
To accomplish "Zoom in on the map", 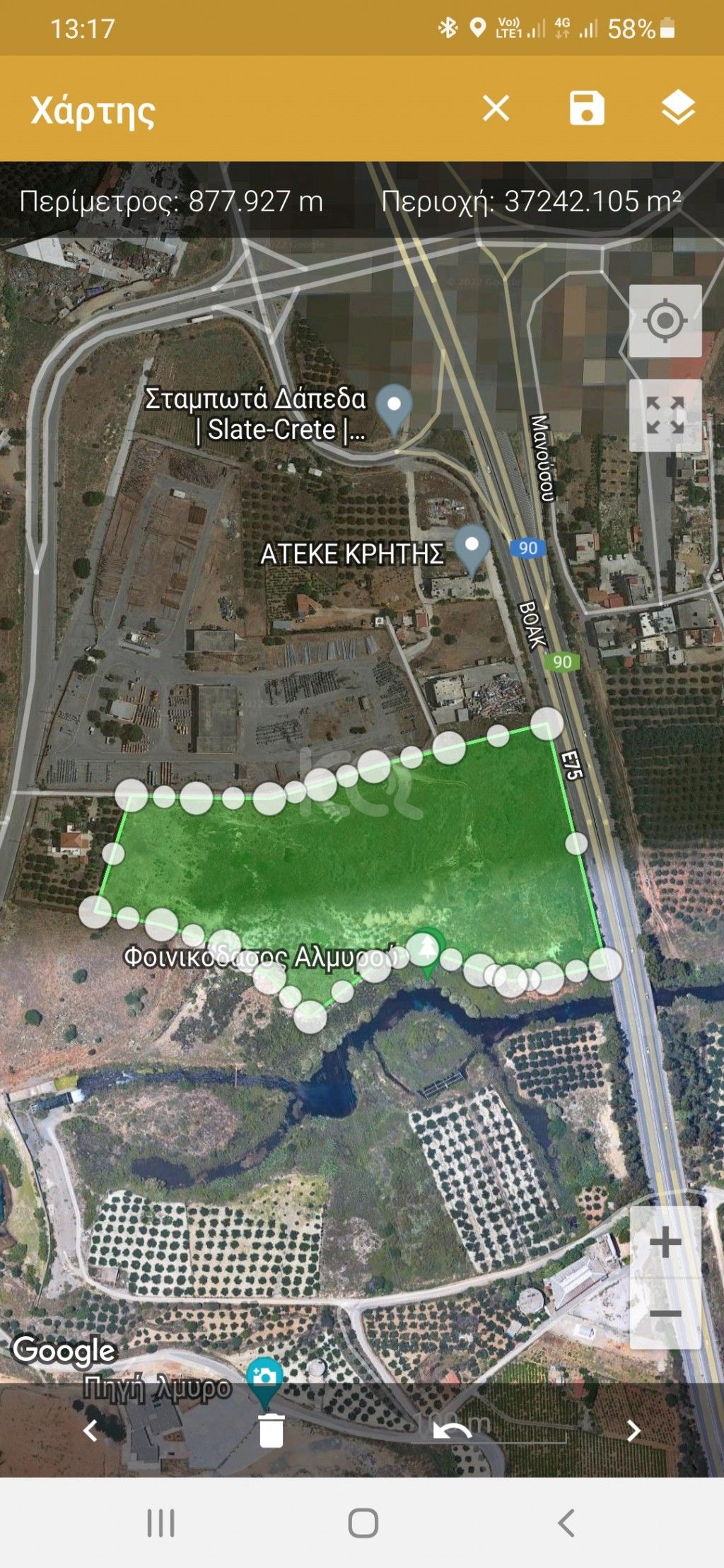I will [665, 1242].
